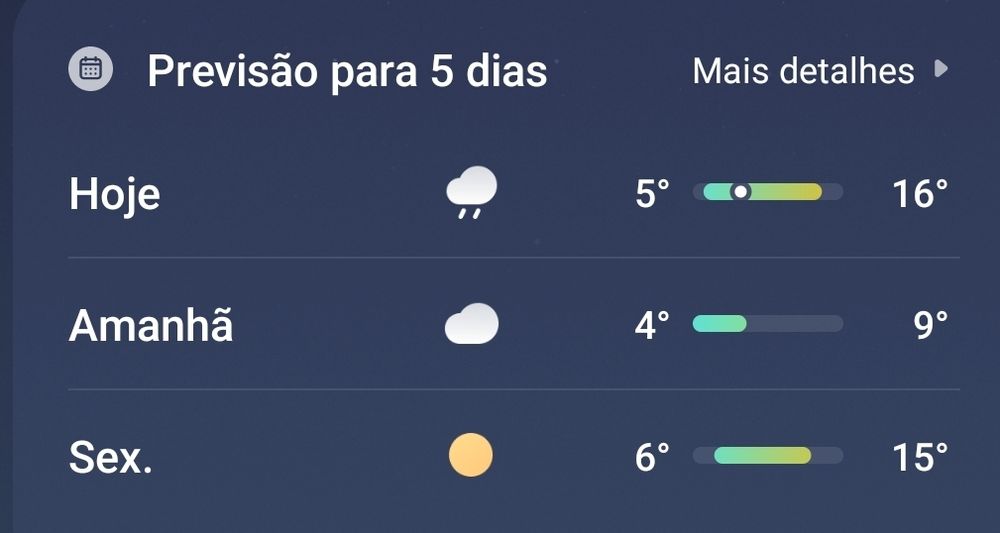Viewport: 1000px width, 533px height.
Task: Open Mais detalhes for the forecast
Action: pyautogui.click(x=820, y=71)
